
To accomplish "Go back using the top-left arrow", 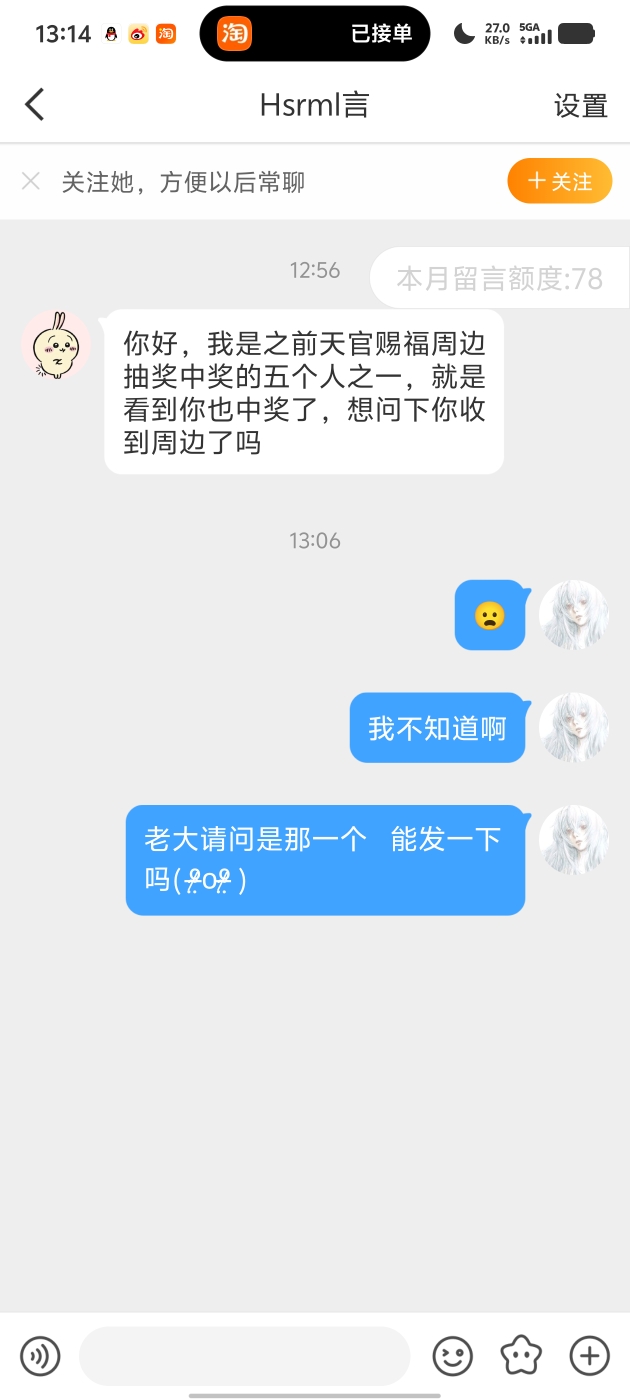I will pyautogui.click(x=35, y=104).
